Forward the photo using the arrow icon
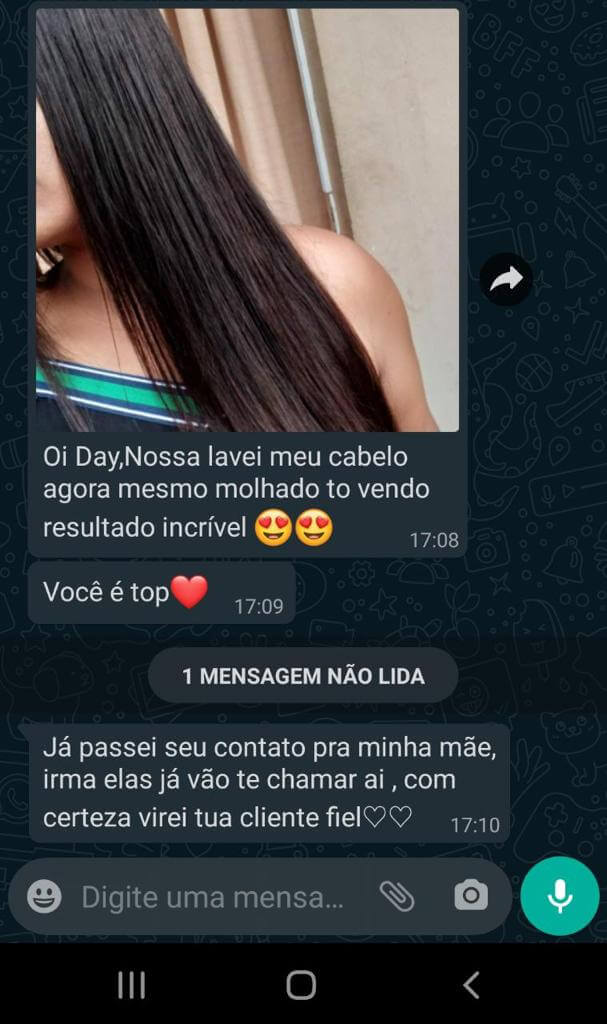 click(x=506, y=280)
